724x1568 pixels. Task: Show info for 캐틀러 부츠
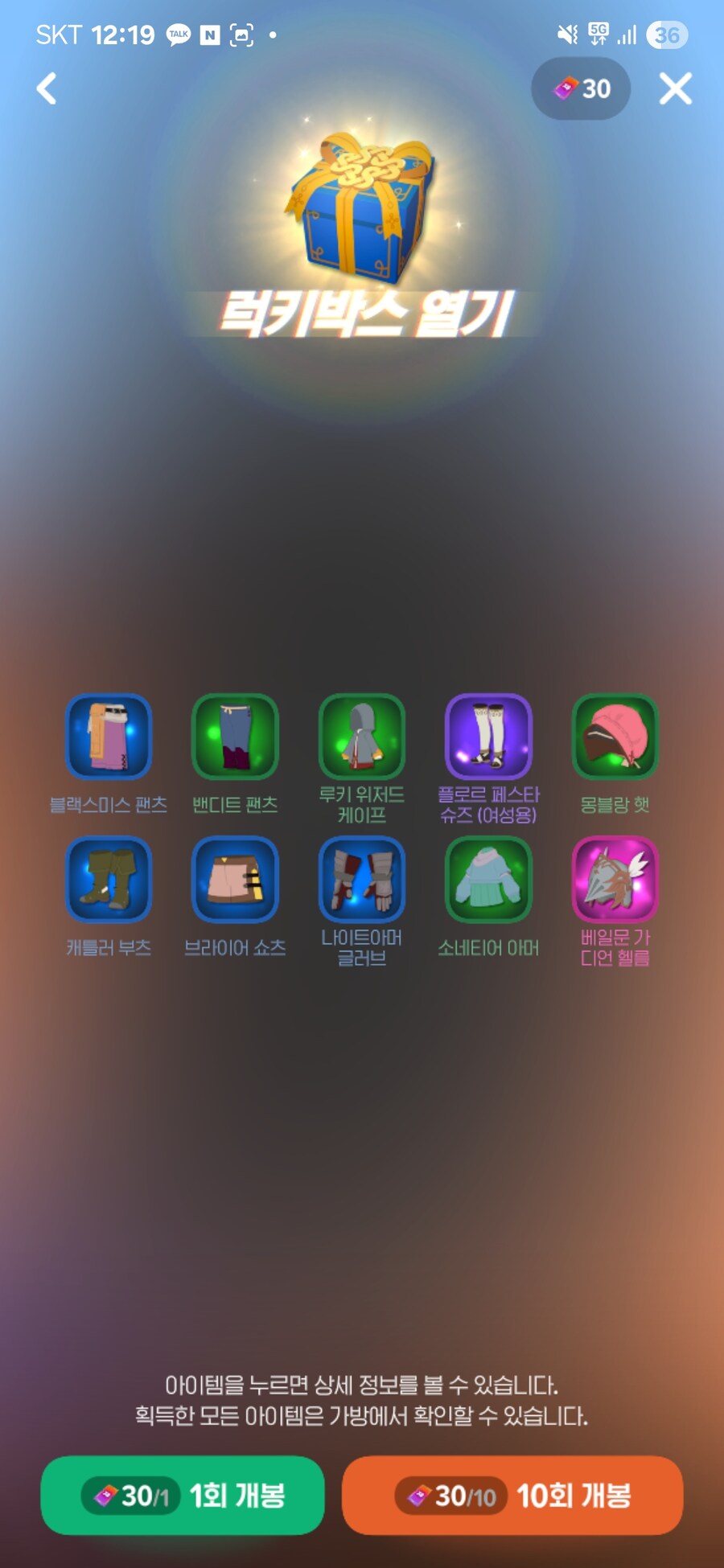109,879
